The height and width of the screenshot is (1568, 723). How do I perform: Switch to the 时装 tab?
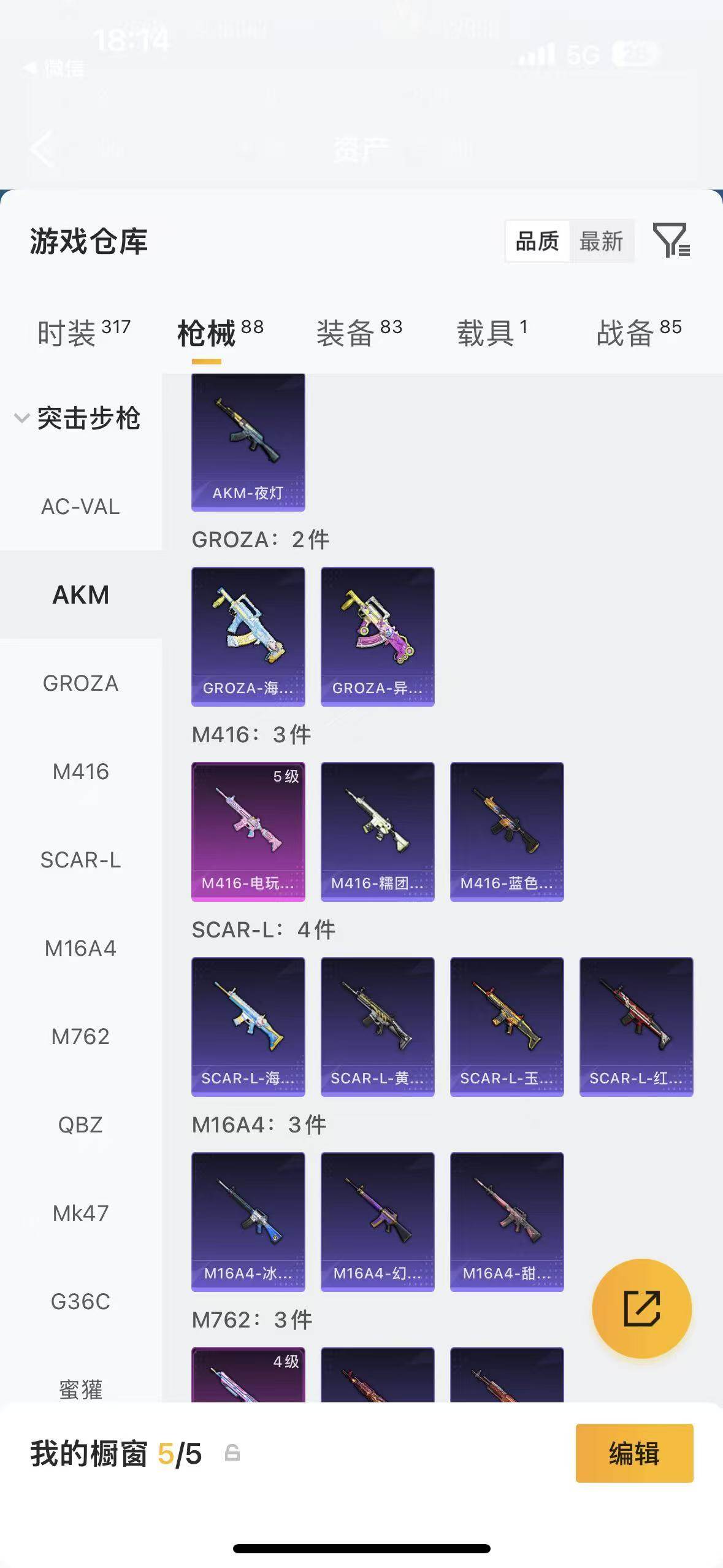coord(84,332)
